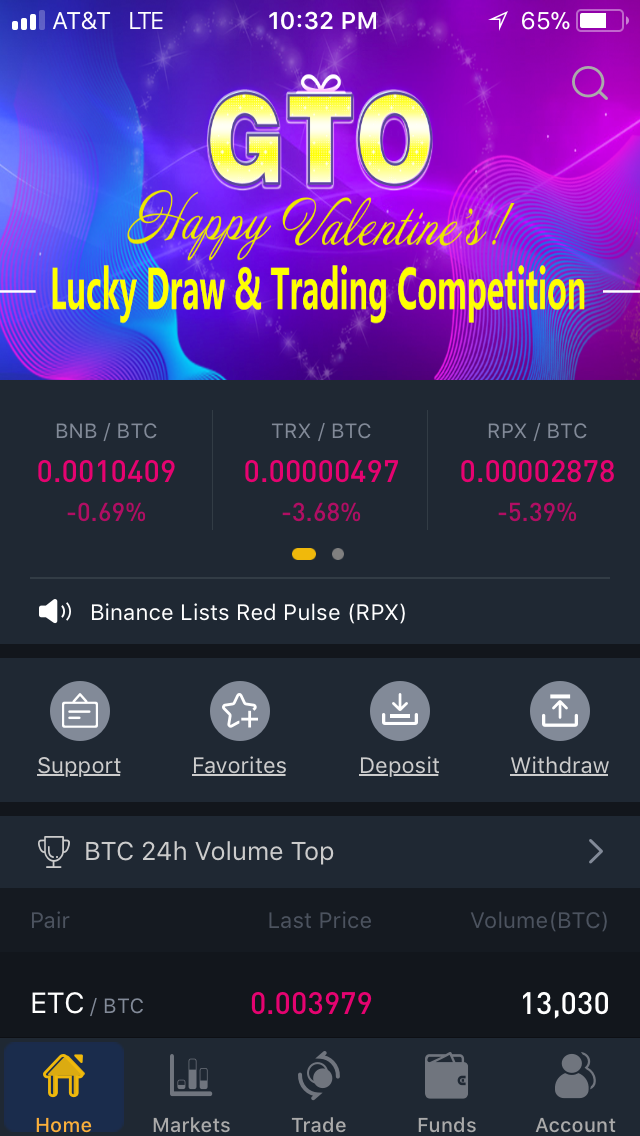Tap the second ticker page indicator dot

click(x=338, y=554)
